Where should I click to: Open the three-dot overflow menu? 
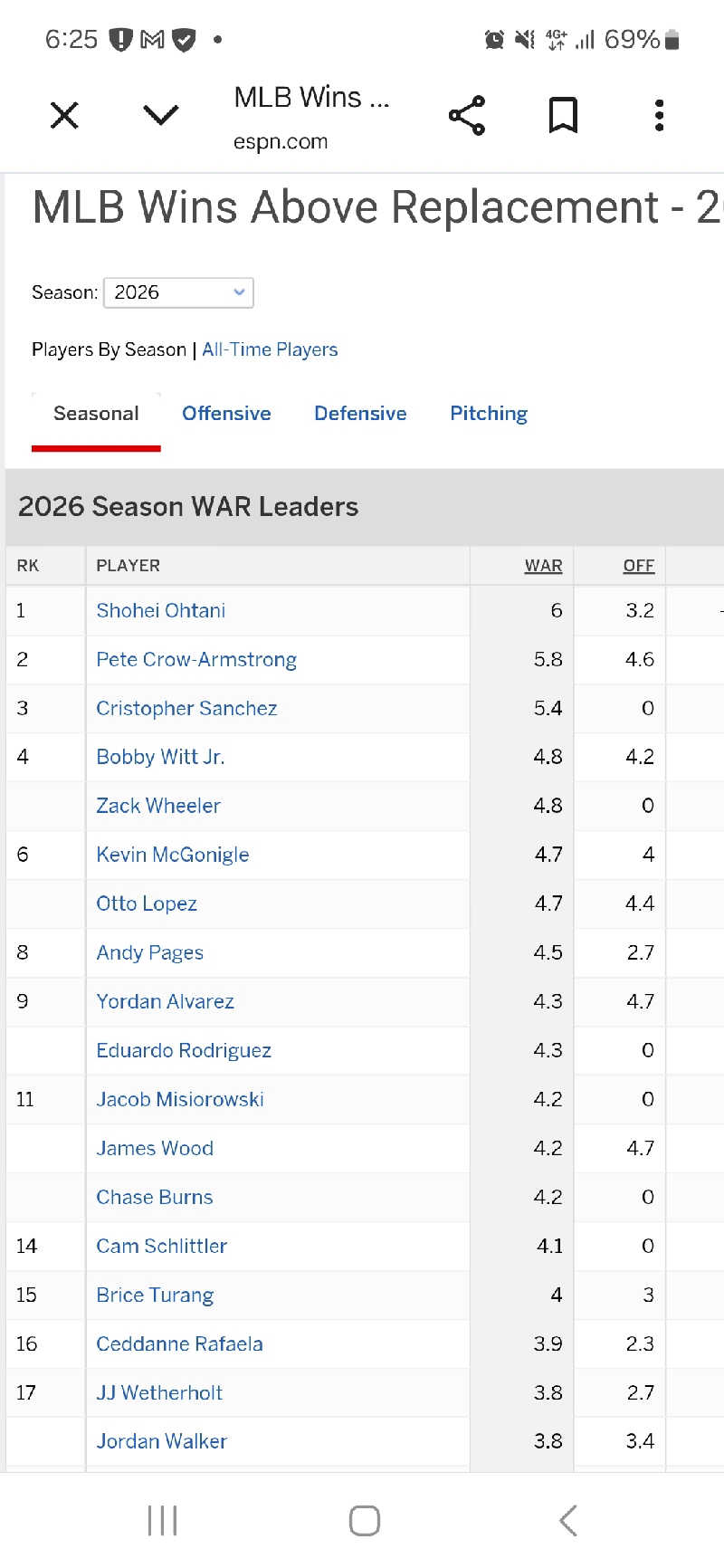pyautogui.click(x=660, y=115)
